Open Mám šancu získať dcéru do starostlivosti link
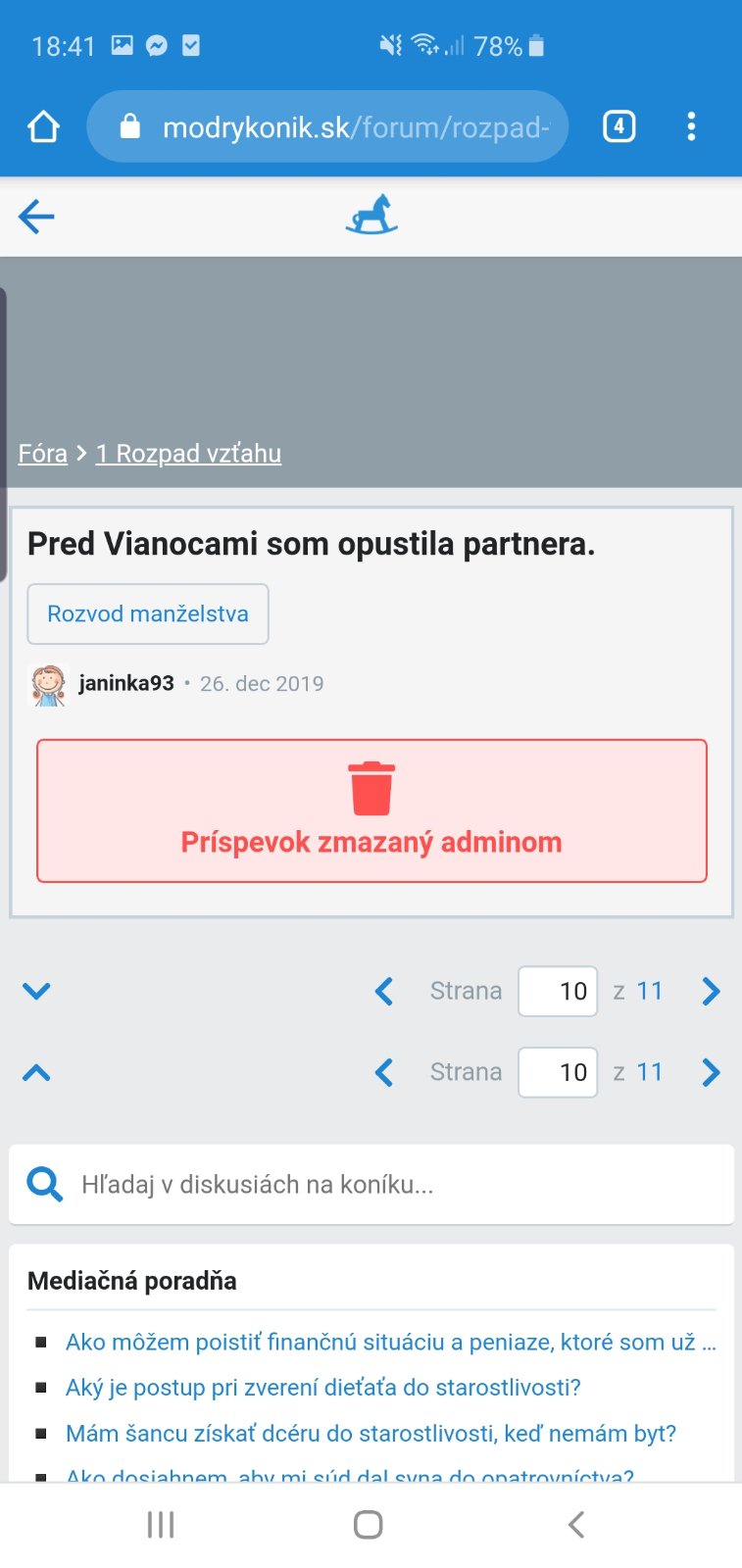 [x=371, y=1434]
